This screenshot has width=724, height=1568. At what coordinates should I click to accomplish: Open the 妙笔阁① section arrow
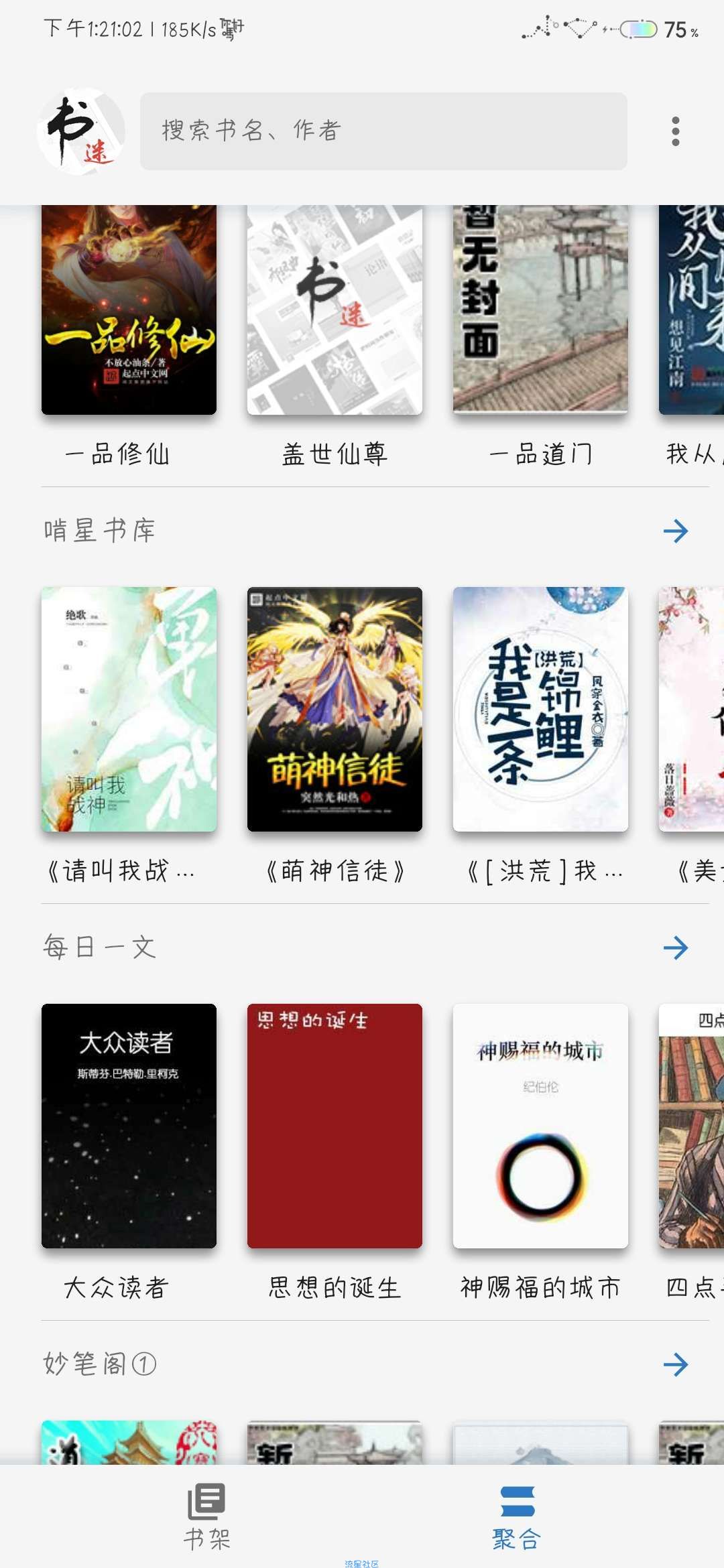click(675, 1364)
